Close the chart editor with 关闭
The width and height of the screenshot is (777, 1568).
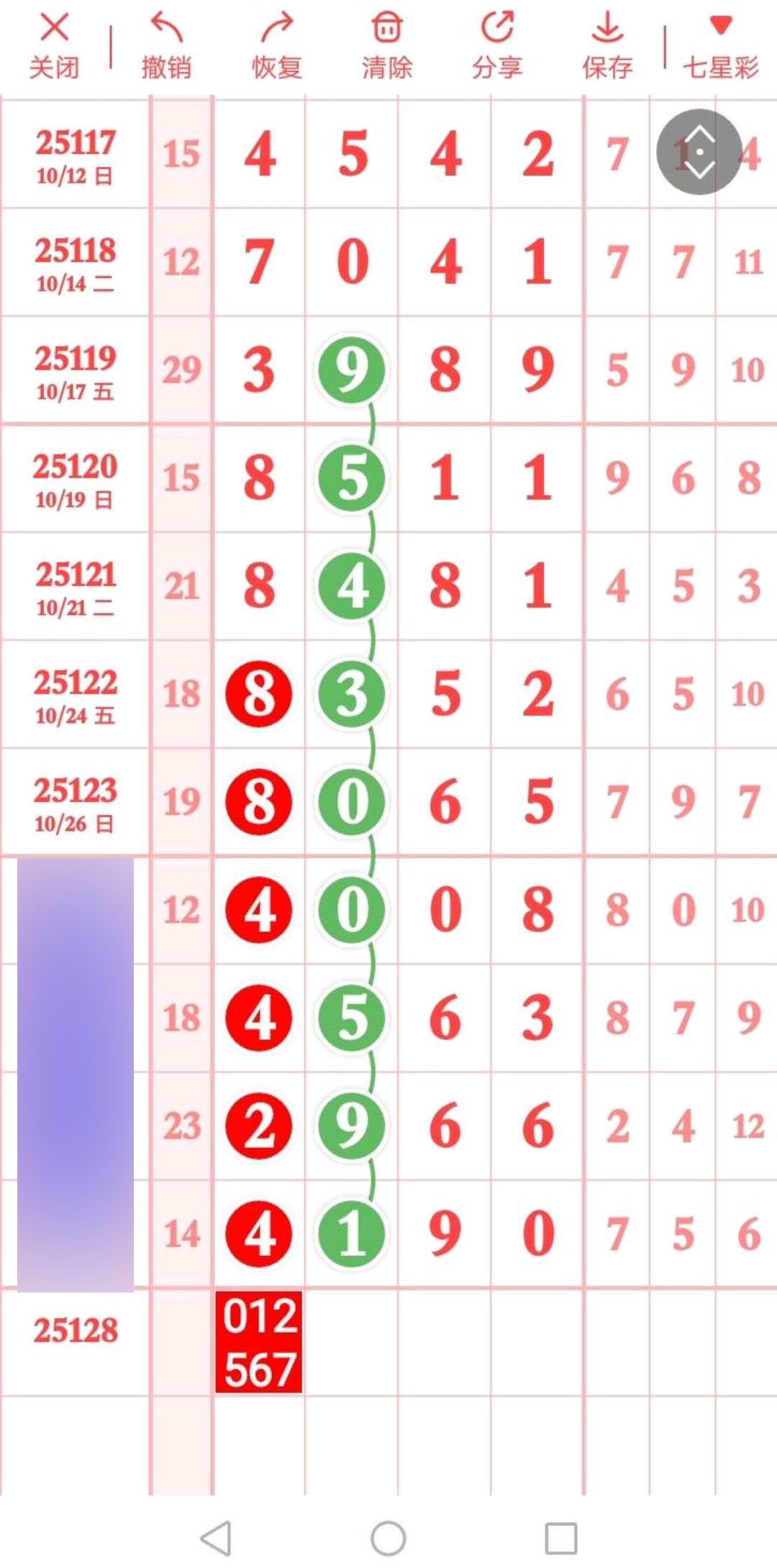point(54,45)
